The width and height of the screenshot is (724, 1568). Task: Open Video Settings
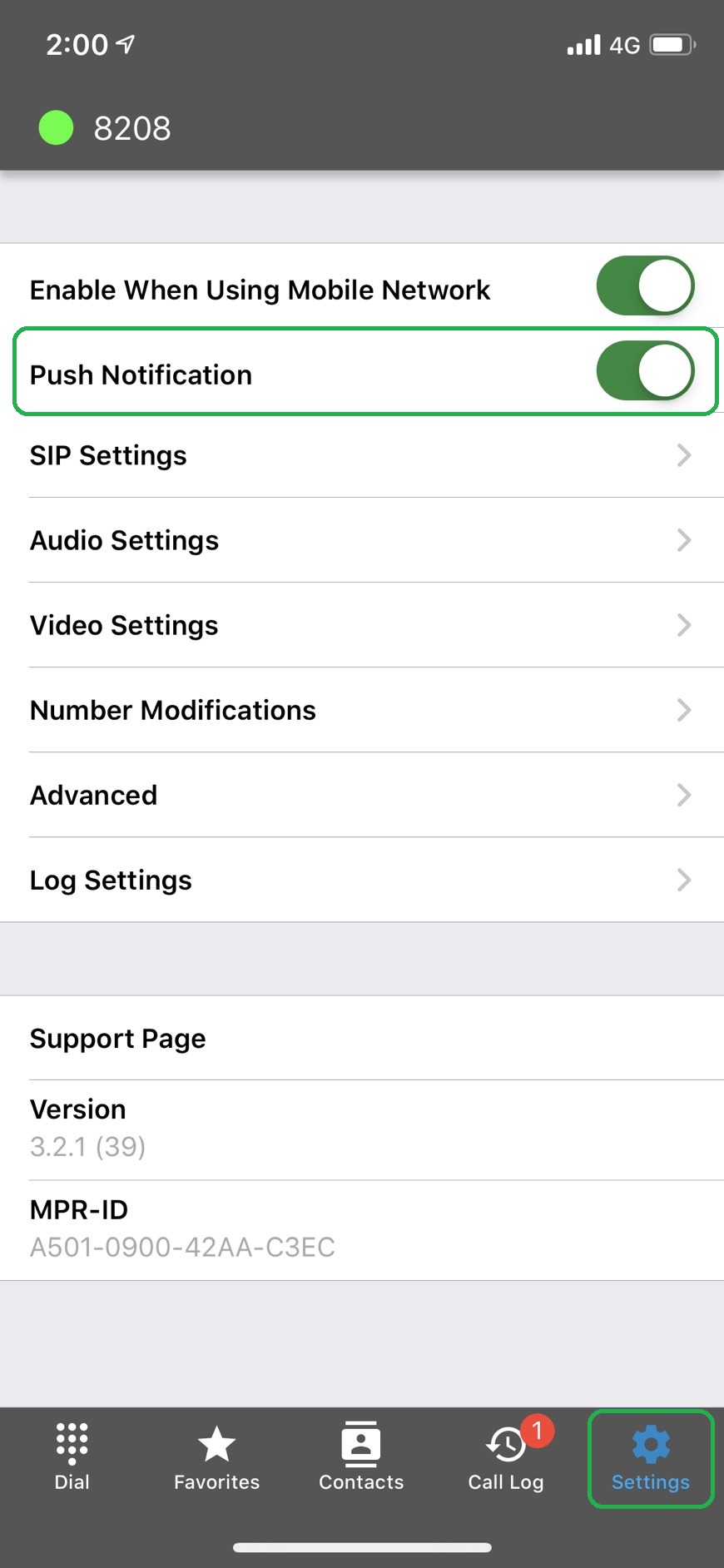click(x=362, y=625)
